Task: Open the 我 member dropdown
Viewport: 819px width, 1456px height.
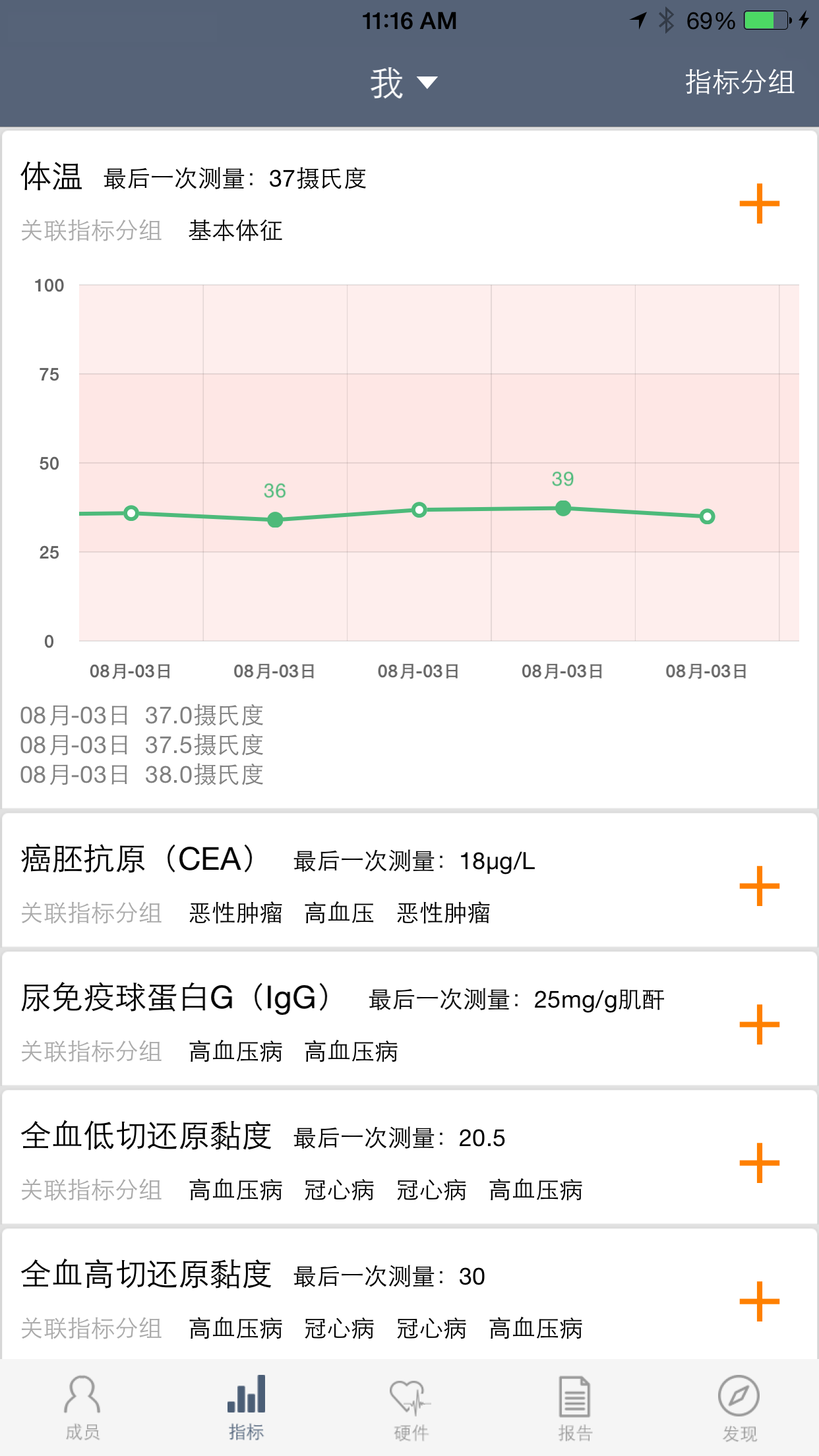Action: tap(404, 83)
